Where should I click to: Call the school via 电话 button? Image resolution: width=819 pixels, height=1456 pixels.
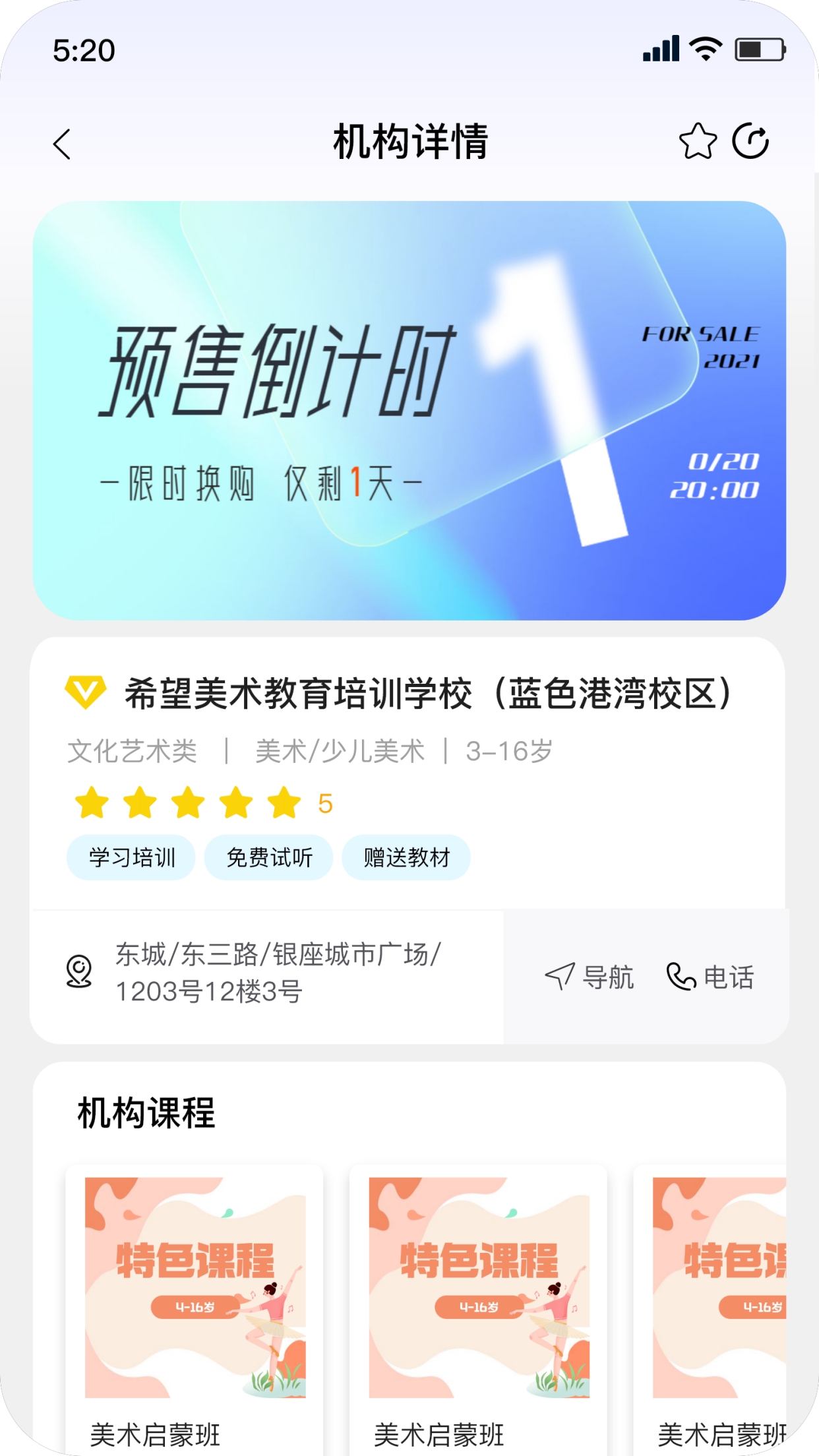tap(710, 977)
